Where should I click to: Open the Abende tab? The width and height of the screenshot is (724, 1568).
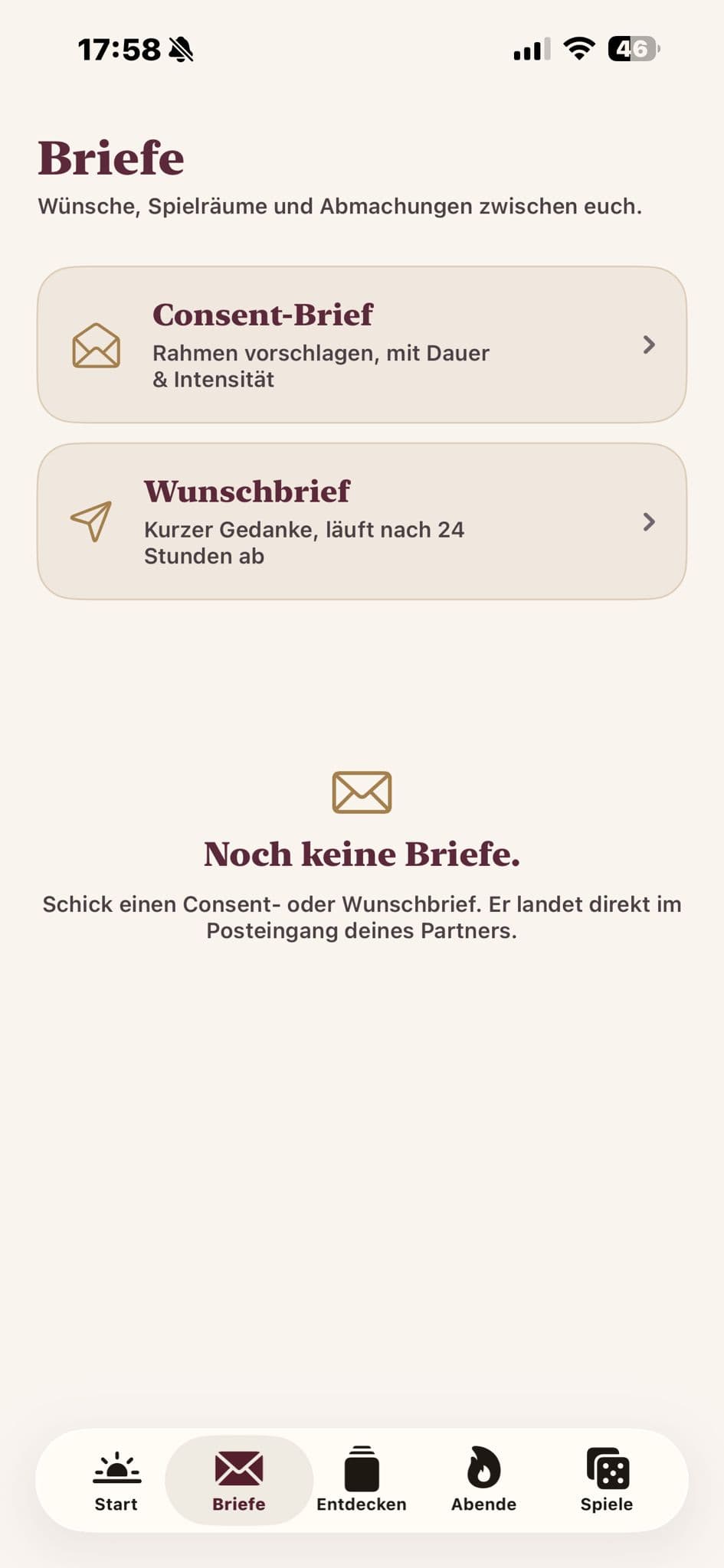484,1481
